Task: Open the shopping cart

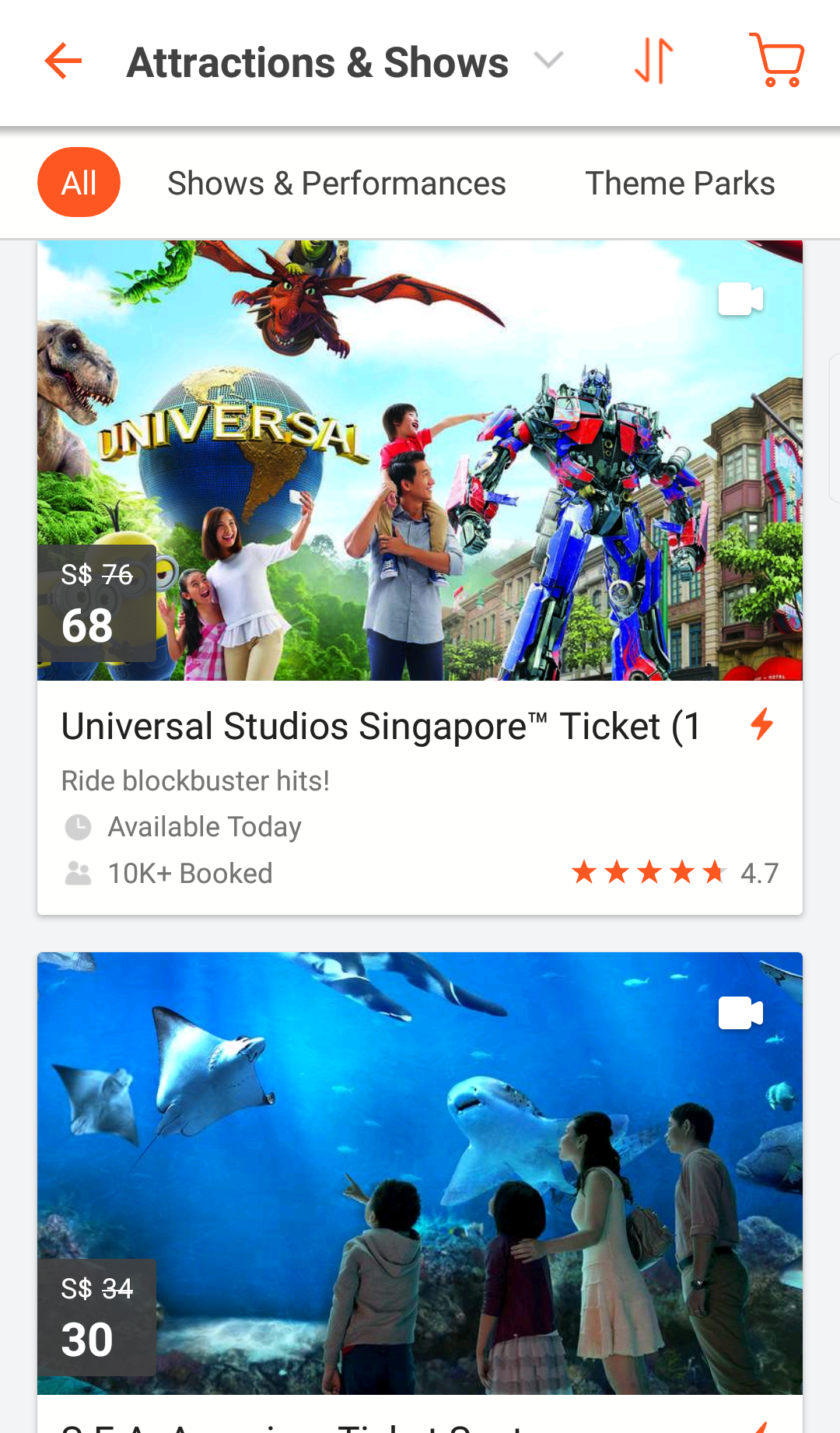Action: 776,61
